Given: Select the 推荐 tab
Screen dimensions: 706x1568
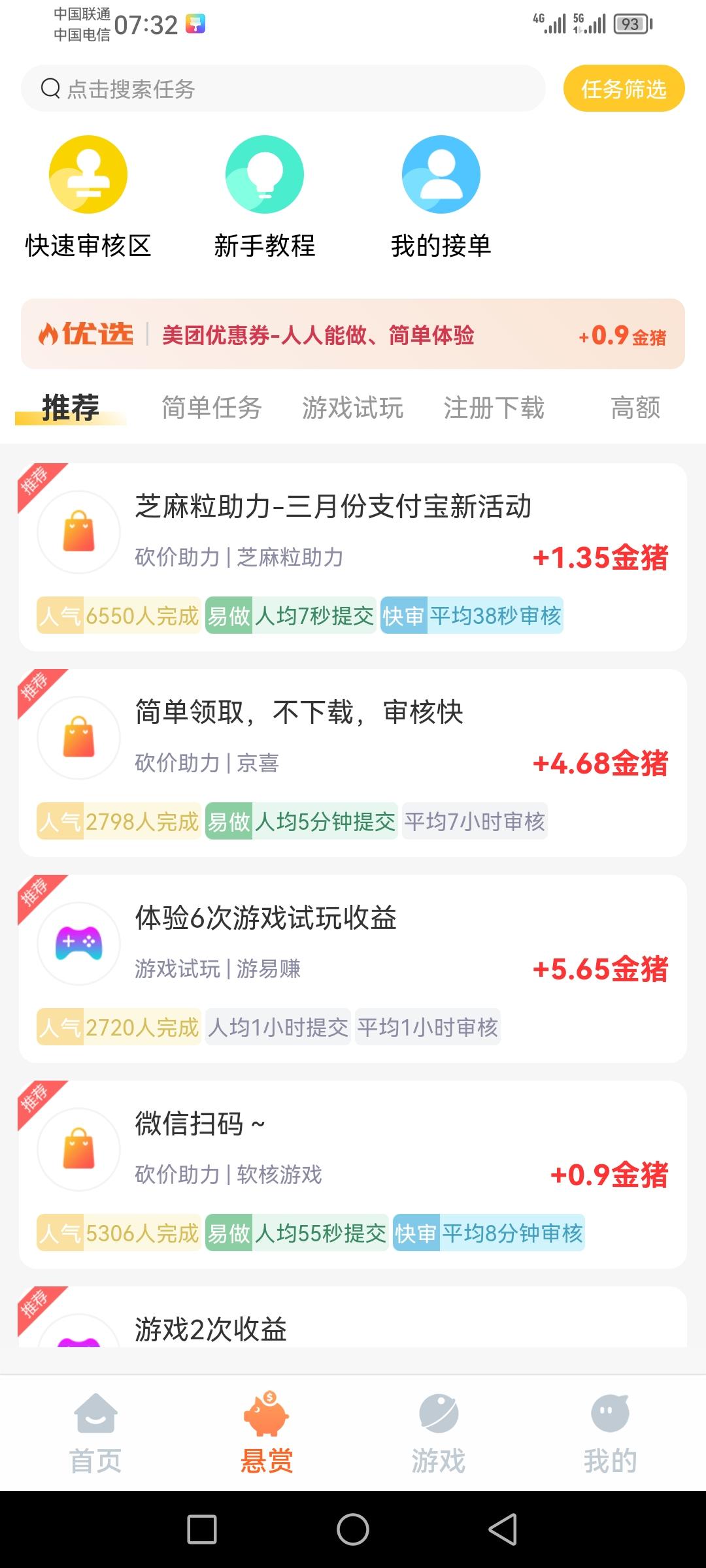Looking at the screenshot, I should (x=71, y=408).
